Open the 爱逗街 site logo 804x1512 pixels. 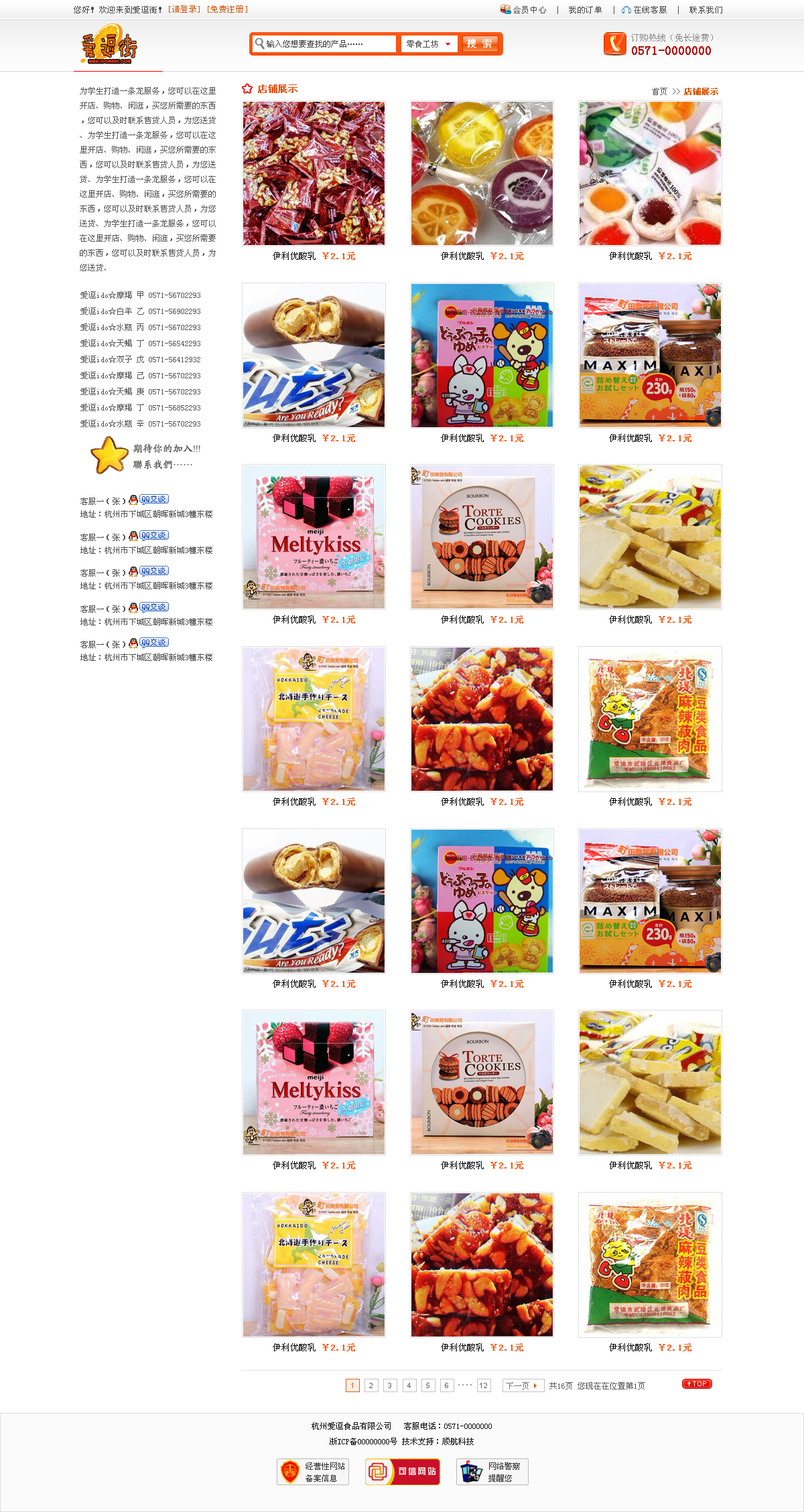pos(110,45)
